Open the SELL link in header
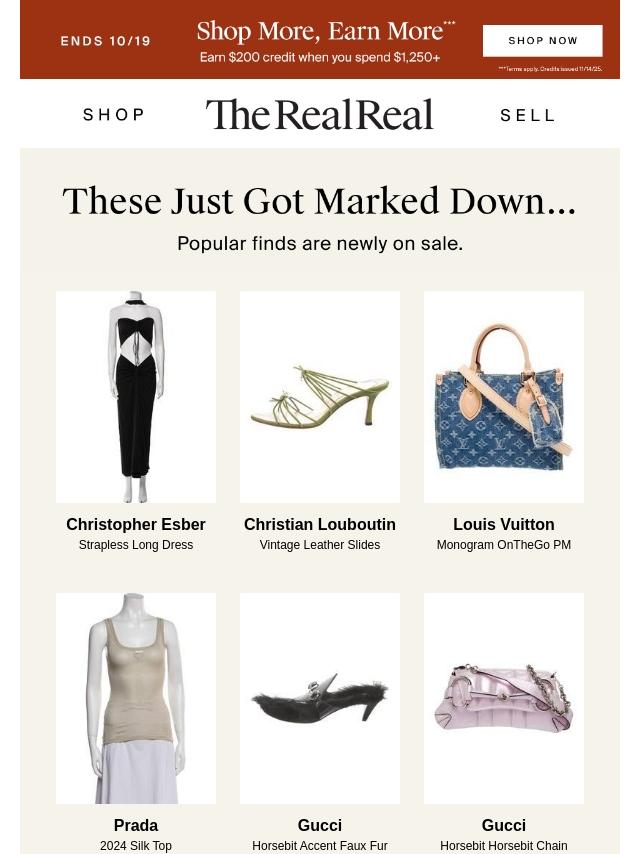The width and height of the screenshot is (640, 854). pos(528,115)
